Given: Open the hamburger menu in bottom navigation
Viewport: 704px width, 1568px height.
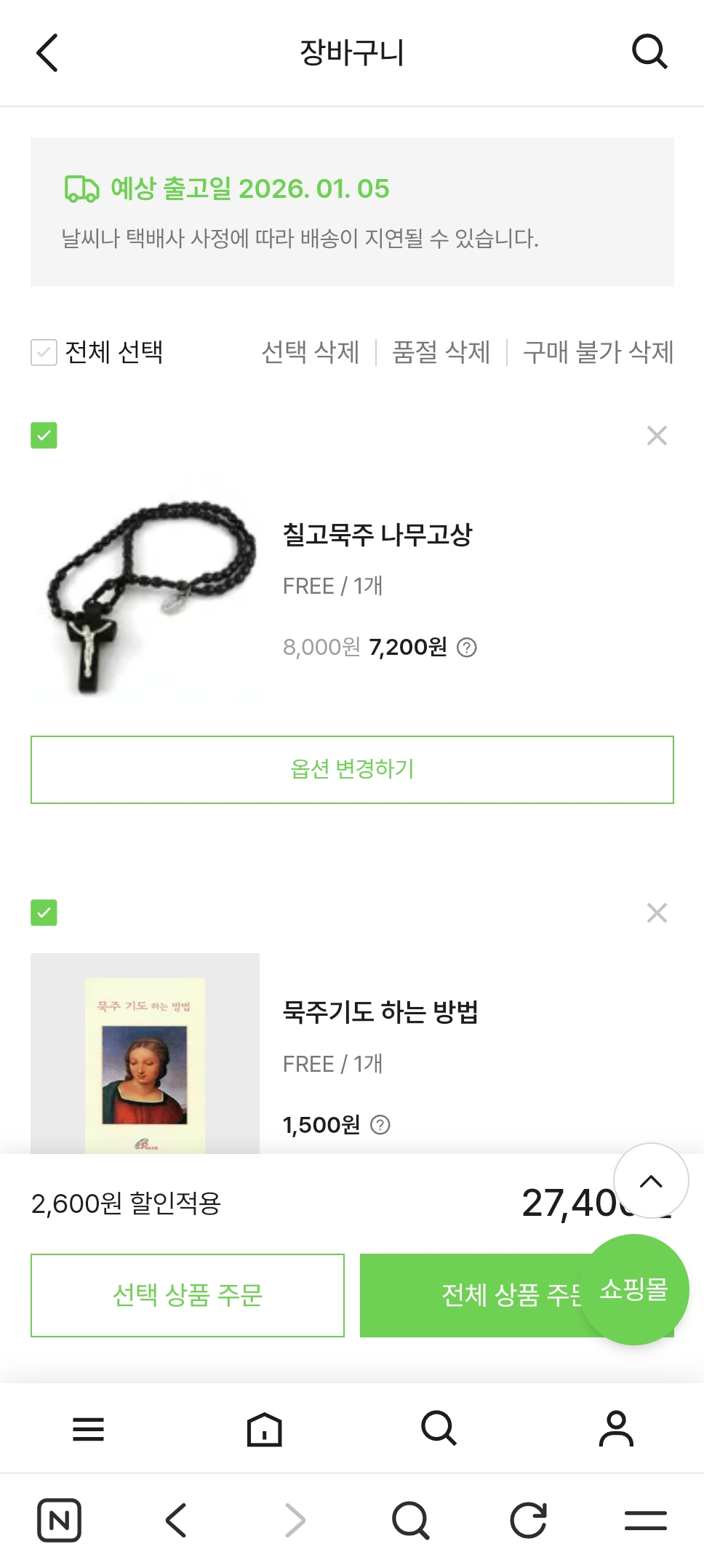Looking at the screenshot, I should point(88,1429).
